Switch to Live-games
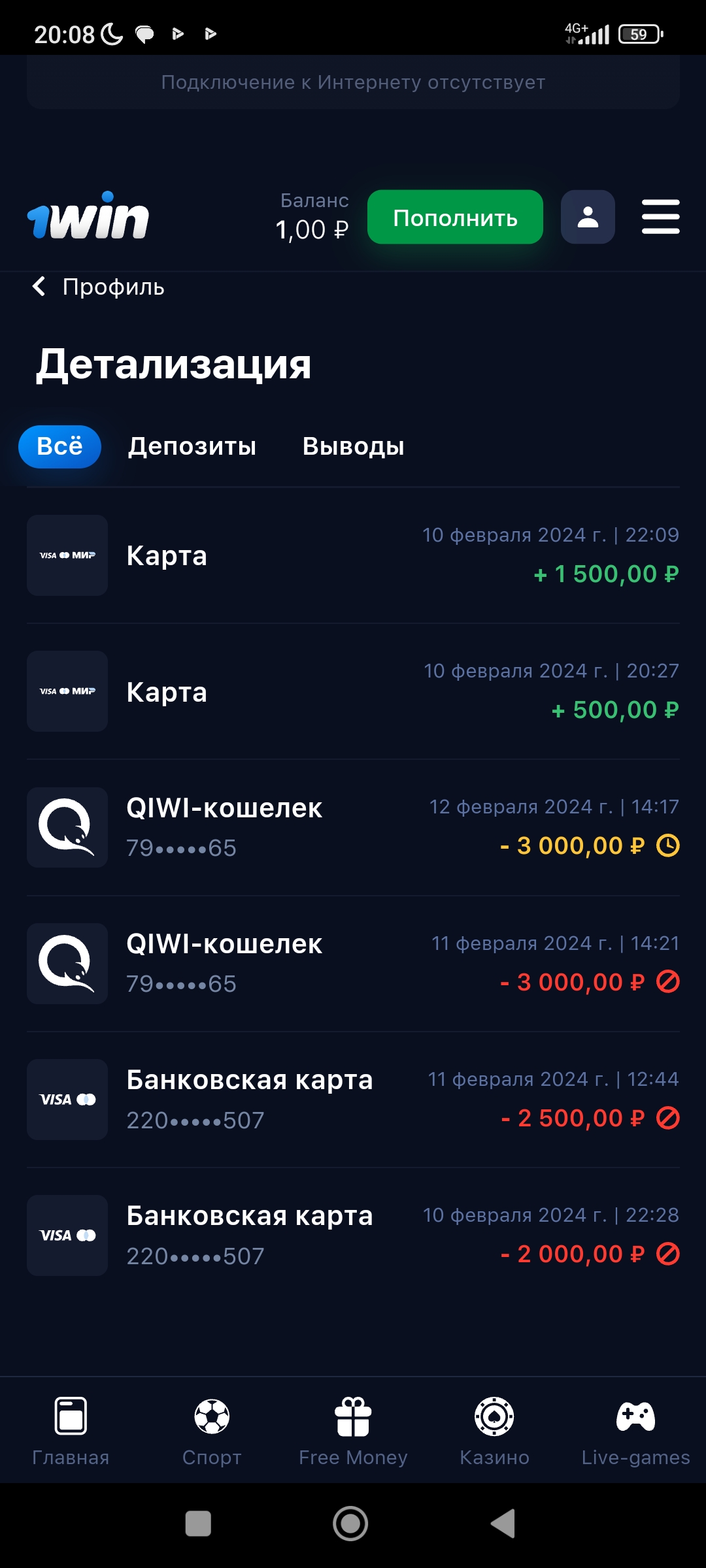Image resolution: width=706 pixels, height=1568 pixels. tap(635, 1431)
